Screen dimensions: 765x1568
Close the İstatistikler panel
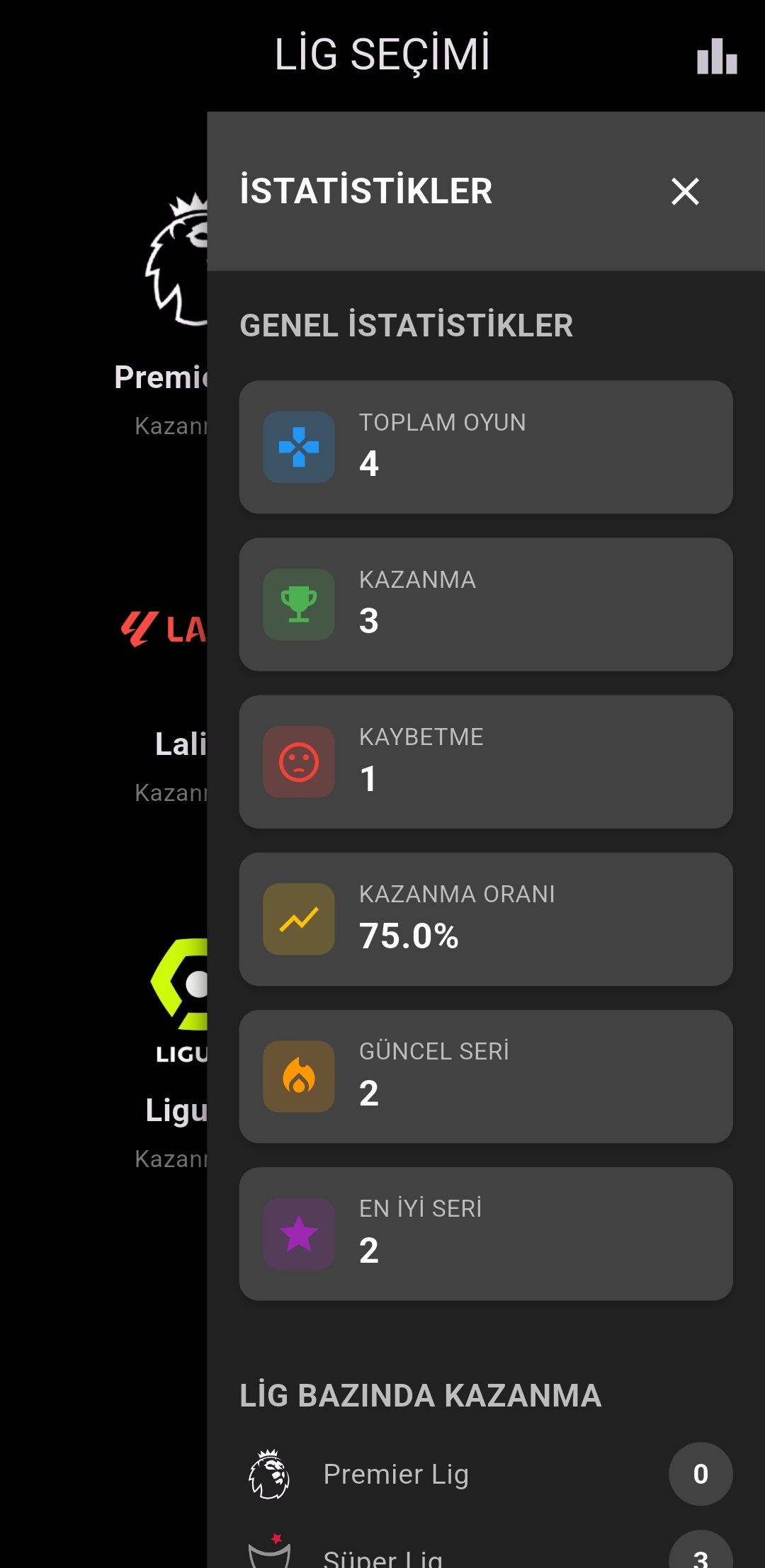point(684,191)
